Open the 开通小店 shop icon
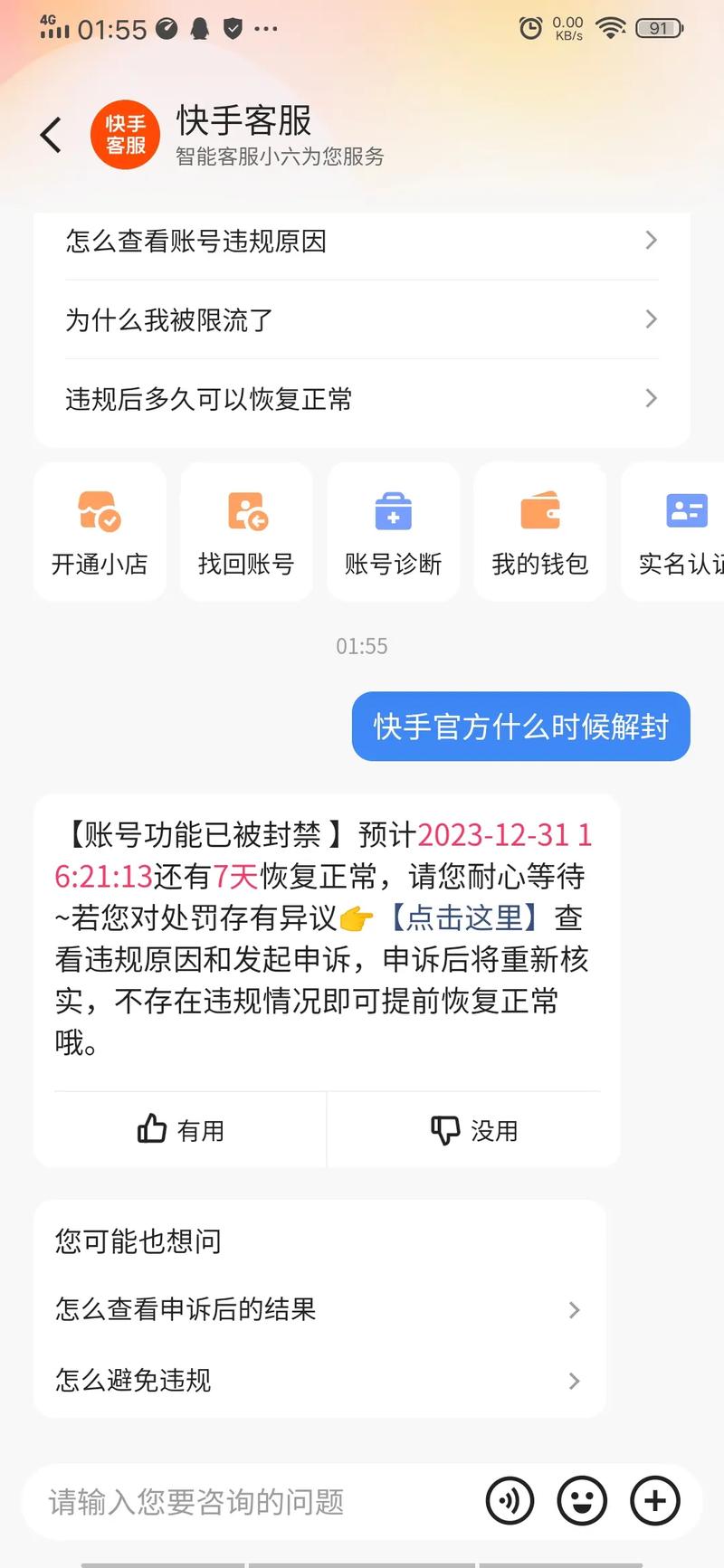This screenshot has height=1568, width=724. [x=99, y=532]
